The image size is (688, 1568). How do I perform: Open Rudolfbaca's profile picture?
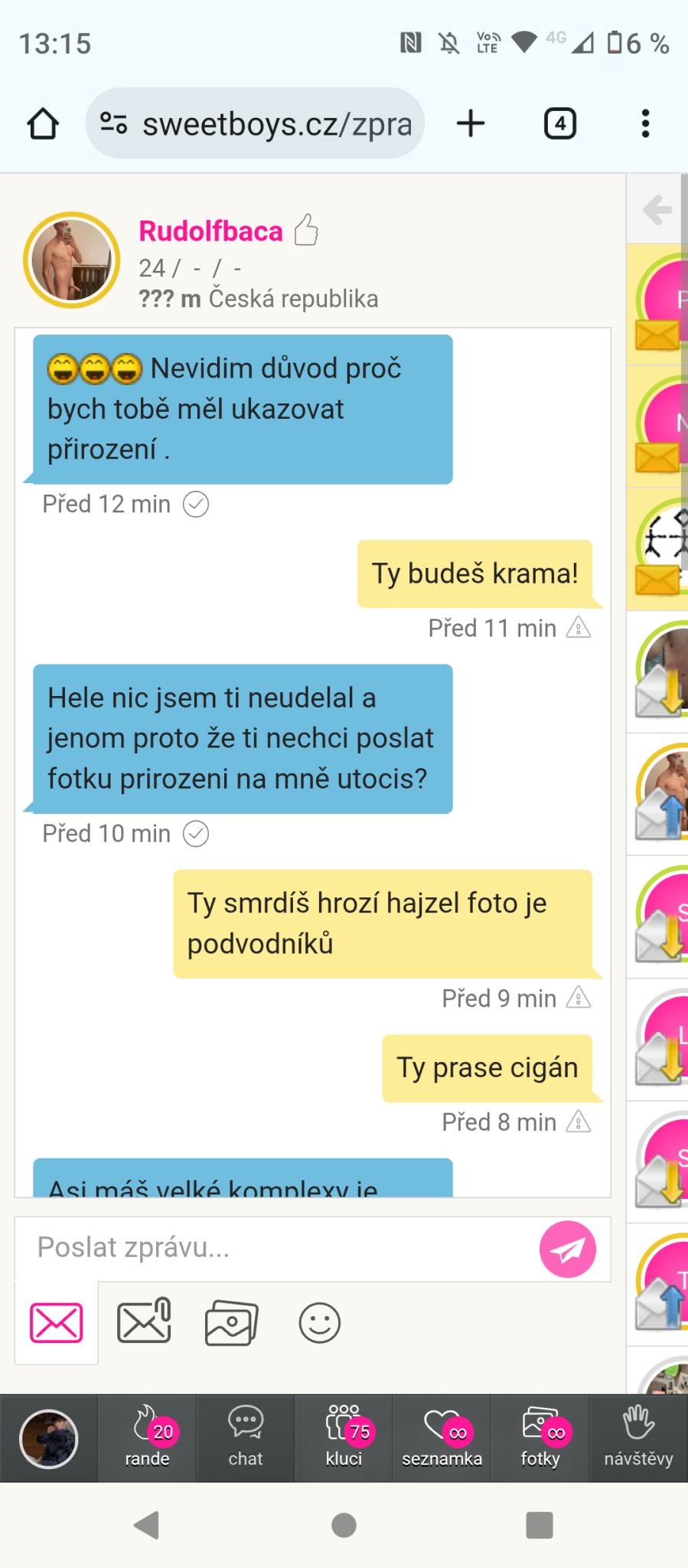point(71,260)
